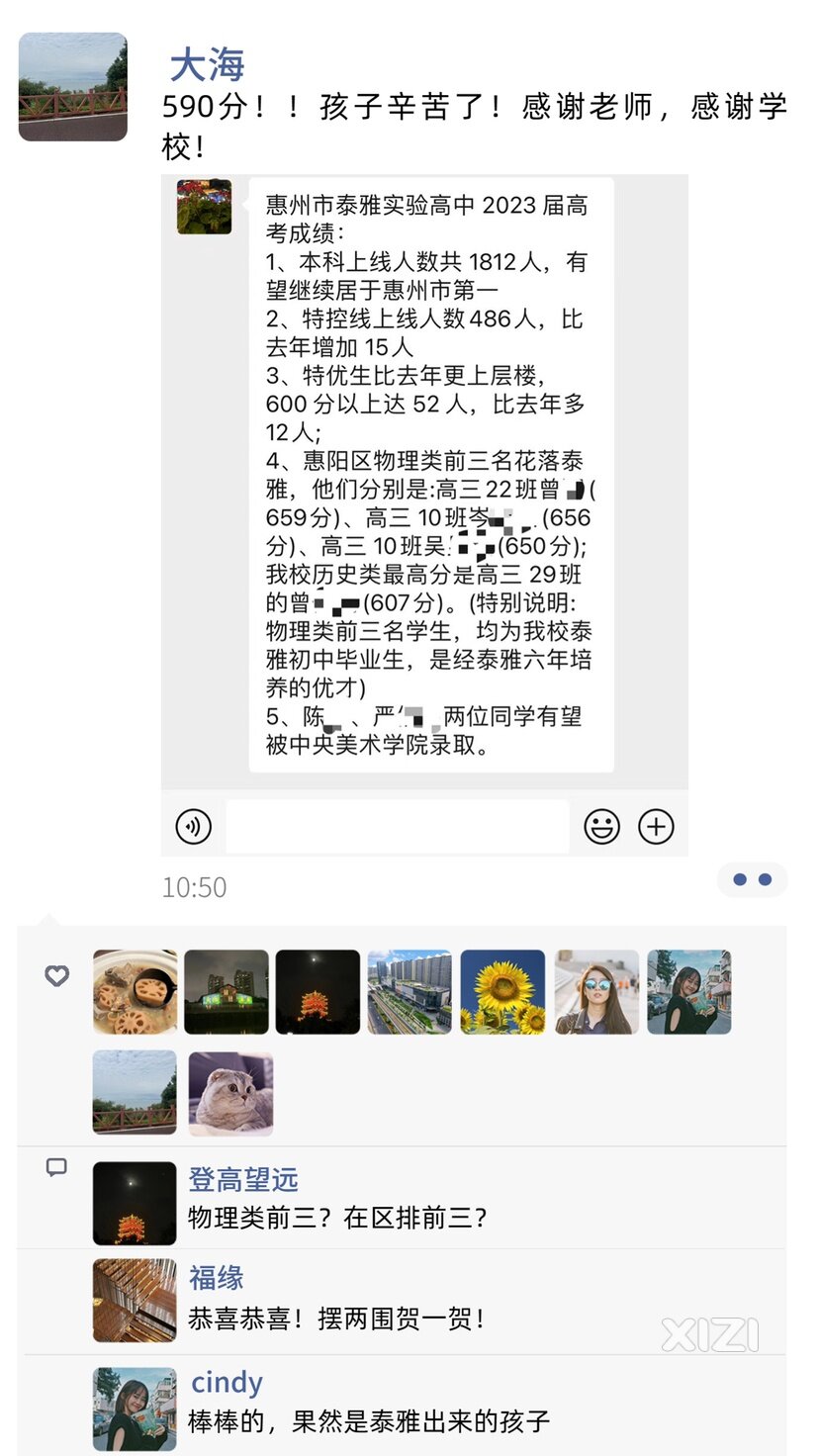
Task: Open cindy's profile name link
Action: [x=227, y=1382]
